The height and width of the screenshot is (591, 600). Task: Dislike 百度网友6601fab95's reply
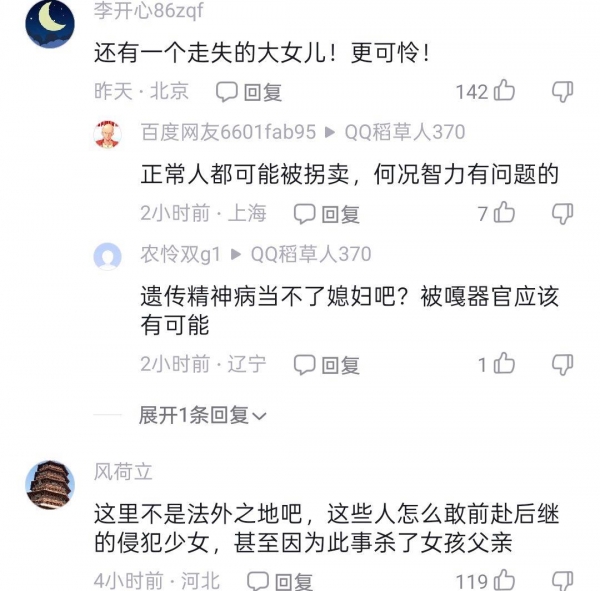pyautogui.click(x=563, y=213)
